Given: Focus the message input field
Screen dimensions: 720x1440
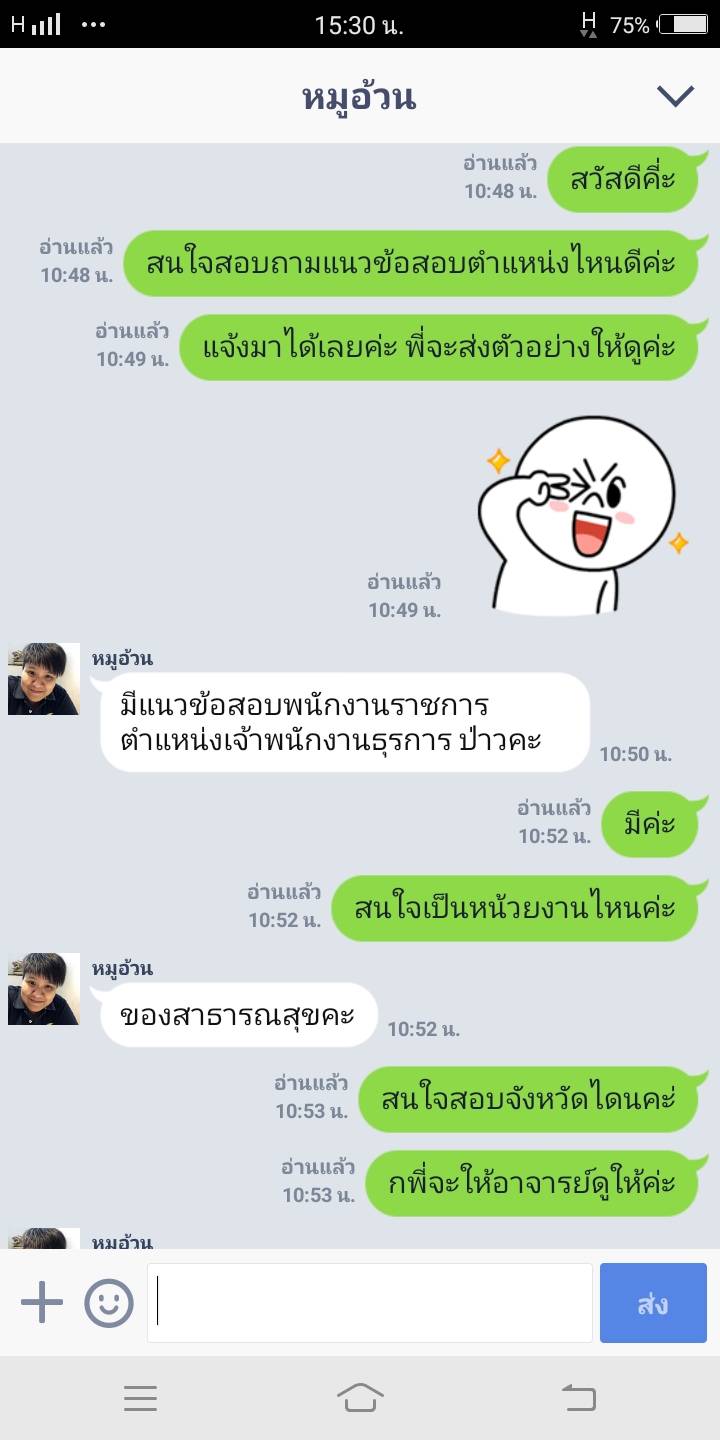Looking at the screenshot, I should tap(370, 1303).
